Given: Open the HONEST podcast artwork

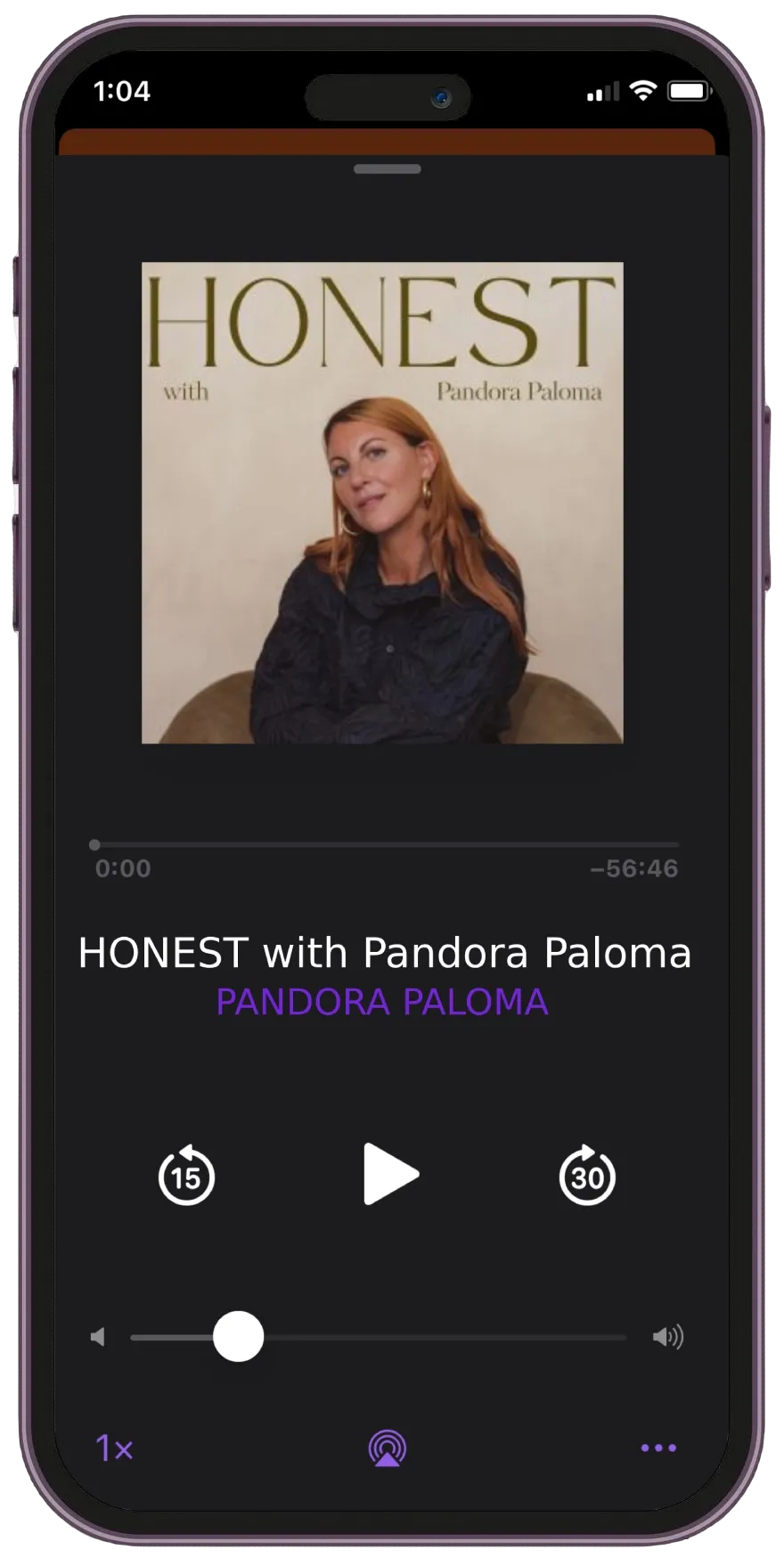Looking at the screenshot, I should 382,503.
